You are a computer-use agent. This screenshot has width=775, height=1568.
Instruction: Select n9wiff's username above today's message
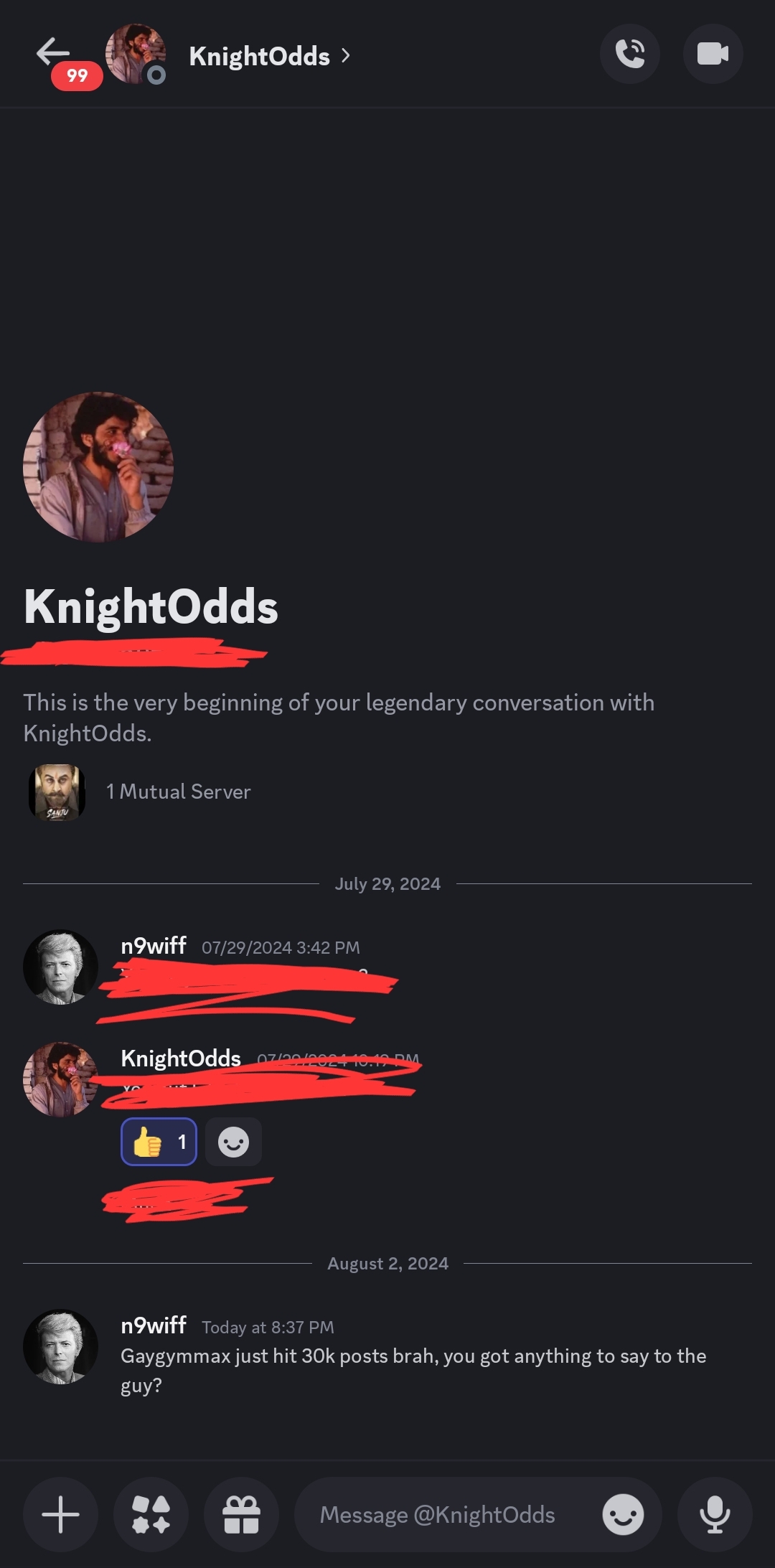click(153, 1325)
